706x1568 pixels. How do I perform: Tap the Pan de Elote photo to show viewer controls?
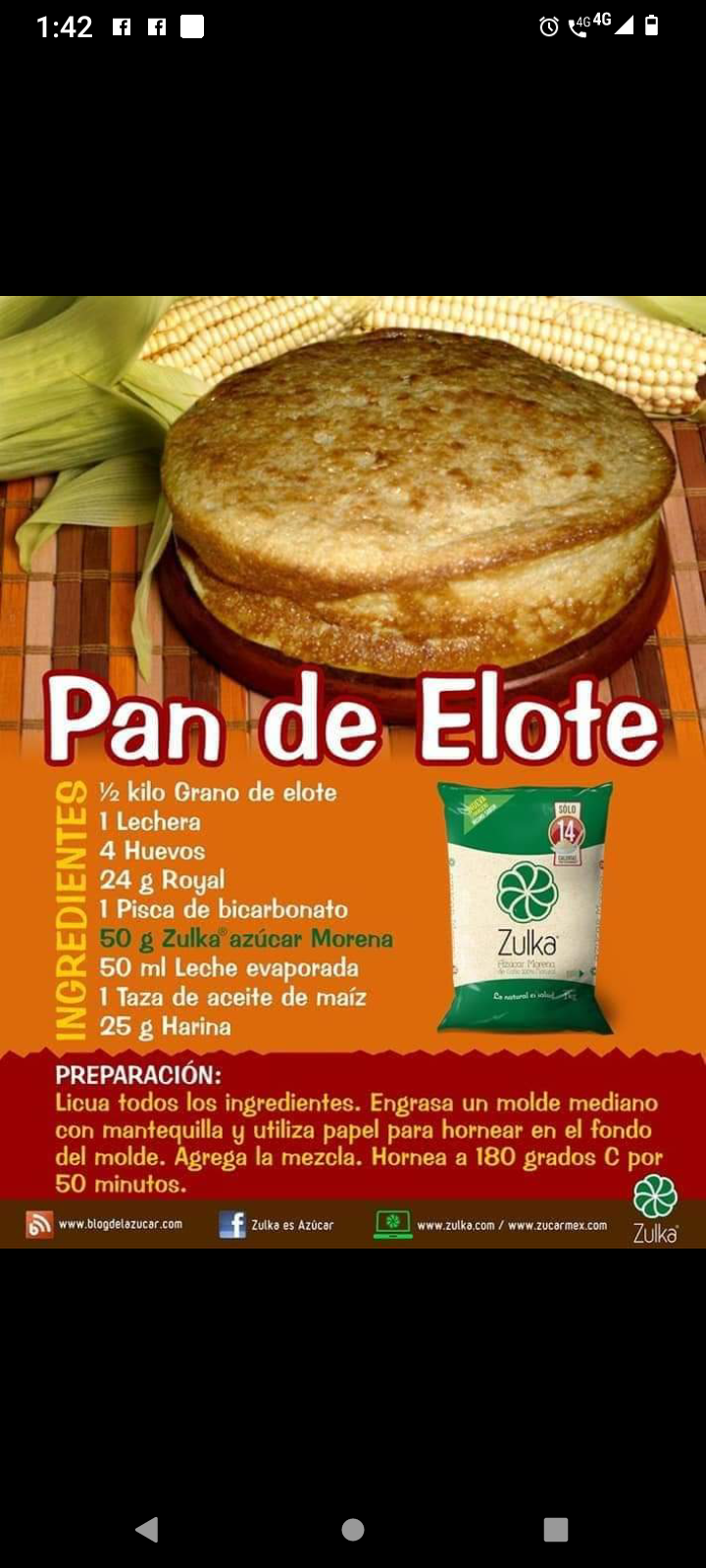pyautogui.click(x=353, y=770)
